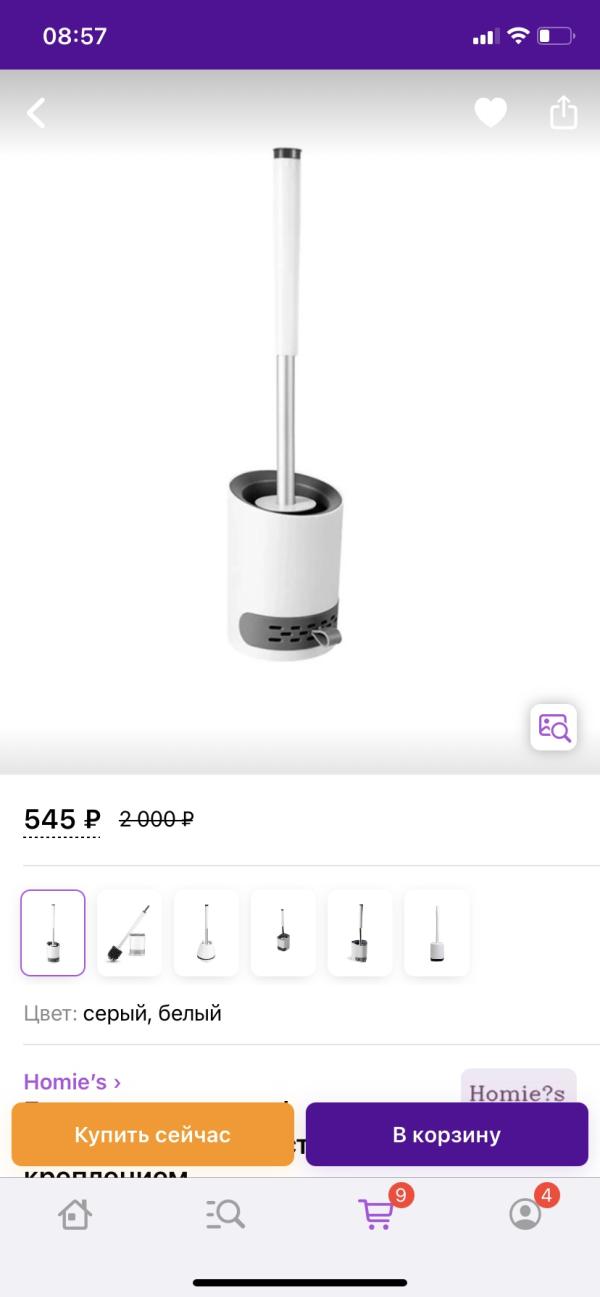The width and height of the screenshot is (600, 1297).
Task: Select the sixth color variant thumbnail
Action: [437, 933]
